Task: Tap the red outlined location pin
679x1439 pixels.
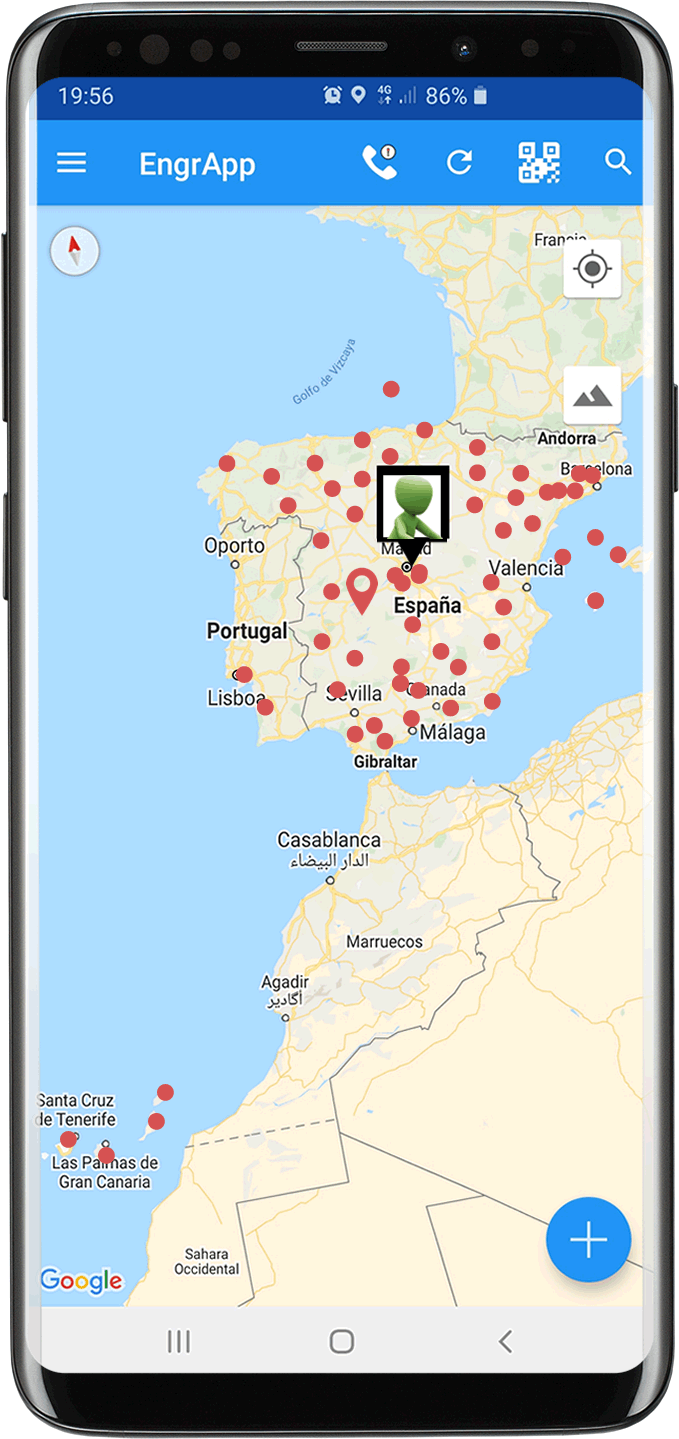Action: (x=361, y=589)
